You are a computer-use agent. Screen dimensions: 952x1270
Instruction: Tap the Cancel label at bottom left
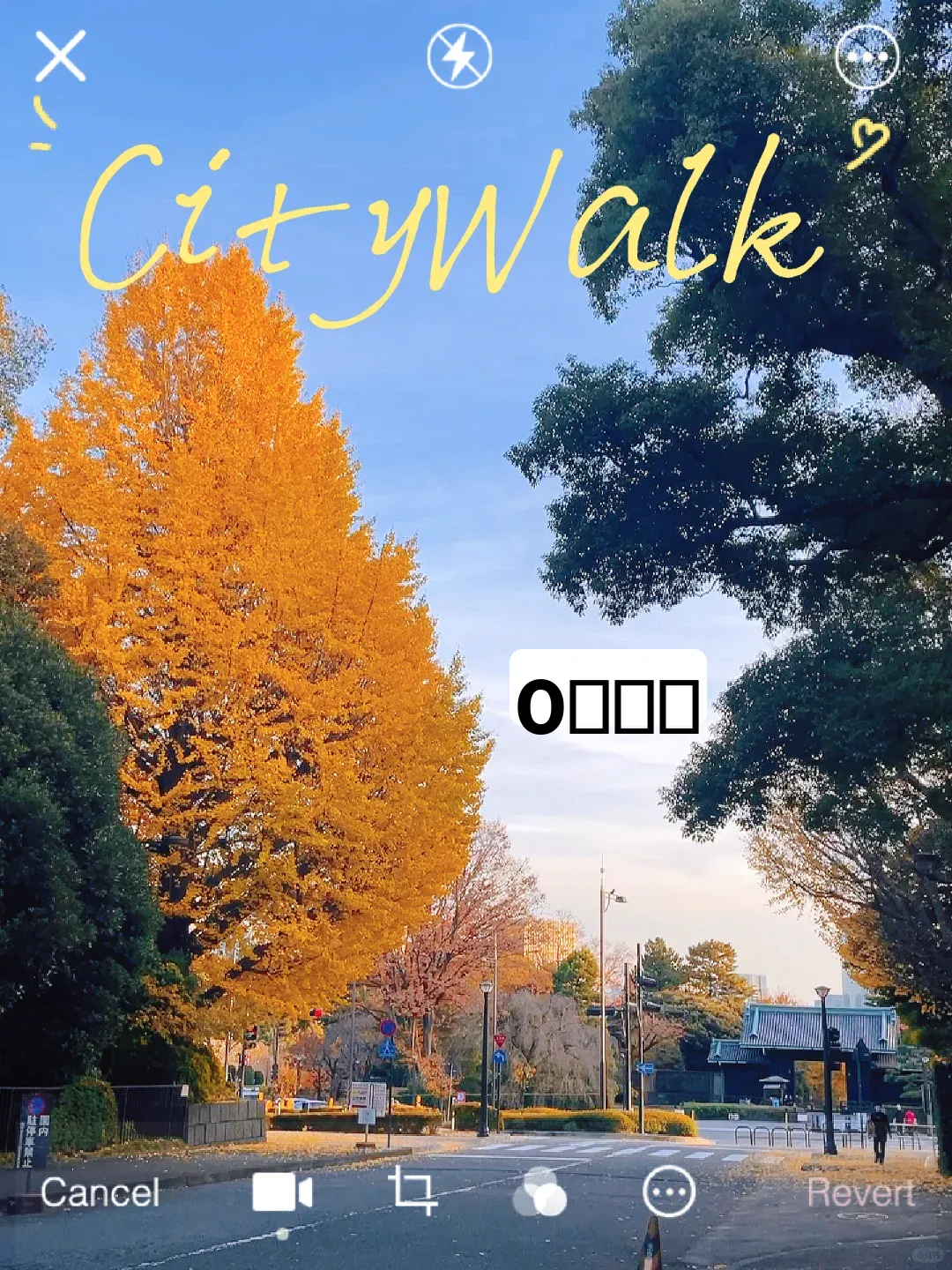[101, 1195]
